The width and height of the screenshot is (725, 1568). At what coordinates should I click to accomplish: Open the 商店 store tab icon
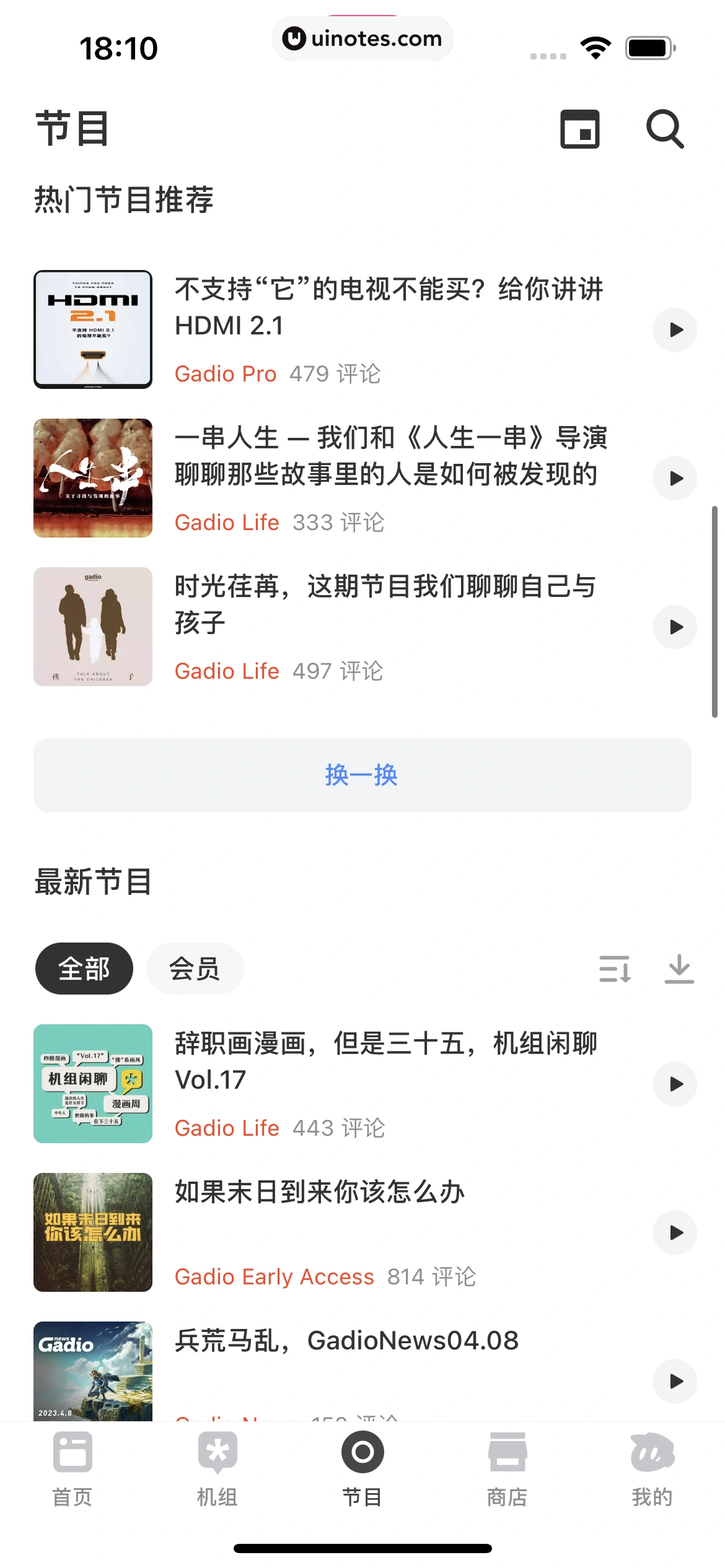tap(507, 1452)
